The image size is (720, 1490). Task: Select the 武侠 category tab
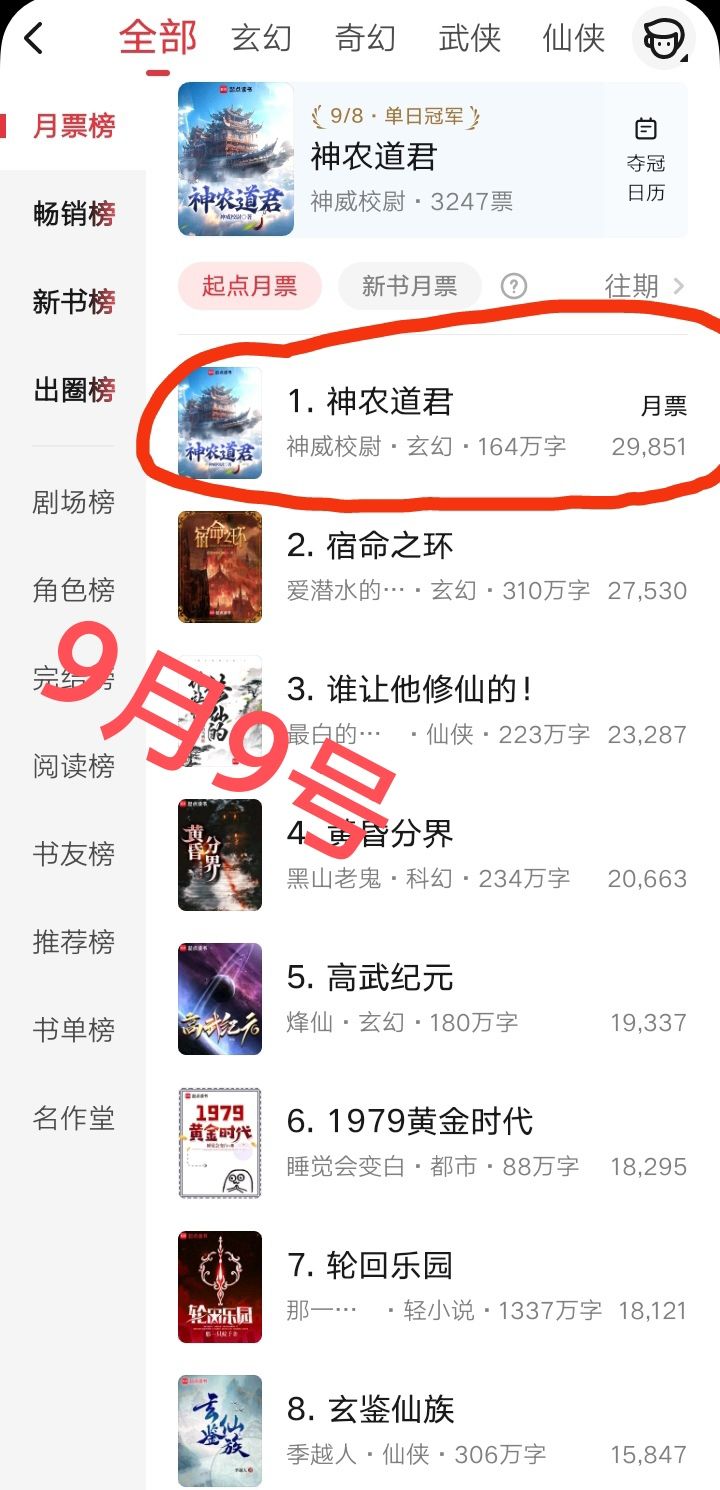point(469,39)
